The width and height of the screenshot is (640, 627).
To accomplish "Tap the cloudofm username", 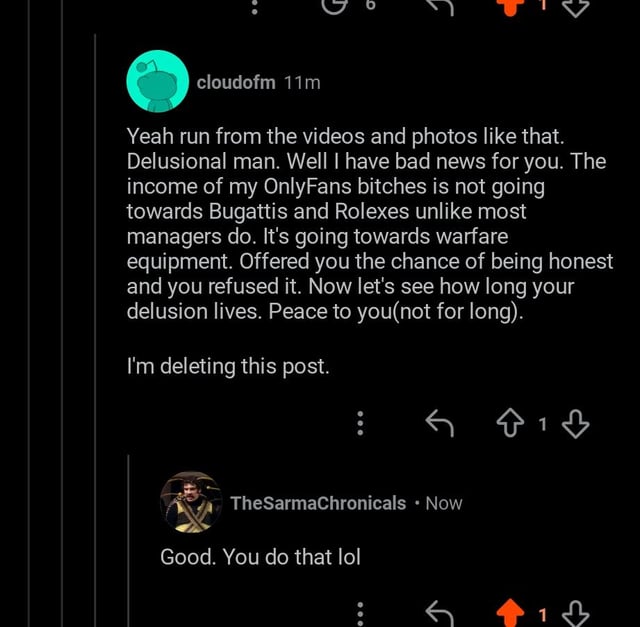I will pos(235,83).
